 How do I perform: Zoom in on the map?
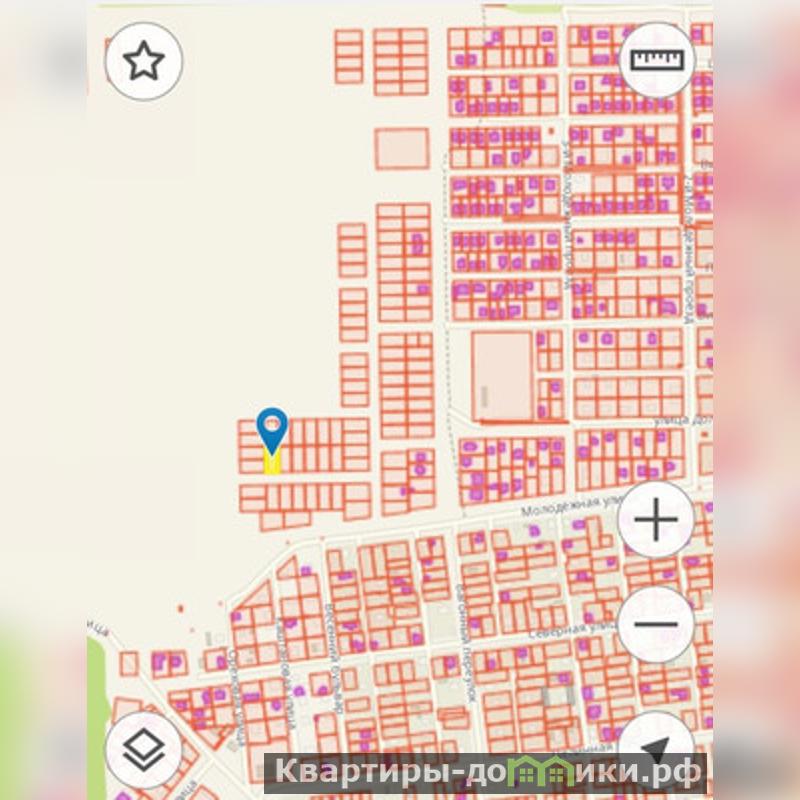click(x=656, y=522)
